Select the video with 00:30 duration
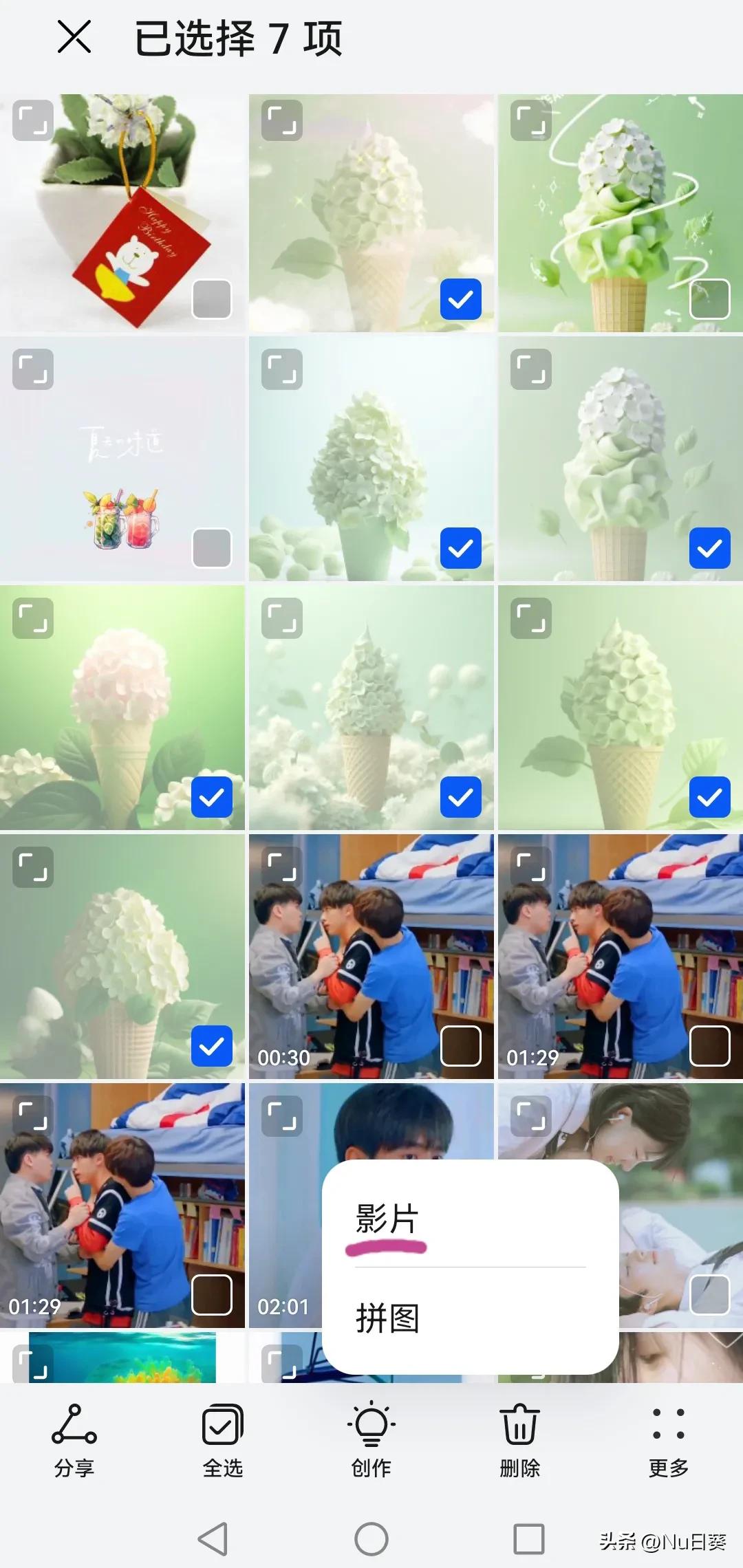Image resolution: width=743 pixels, height=1568 pixels. point(461,1046)
